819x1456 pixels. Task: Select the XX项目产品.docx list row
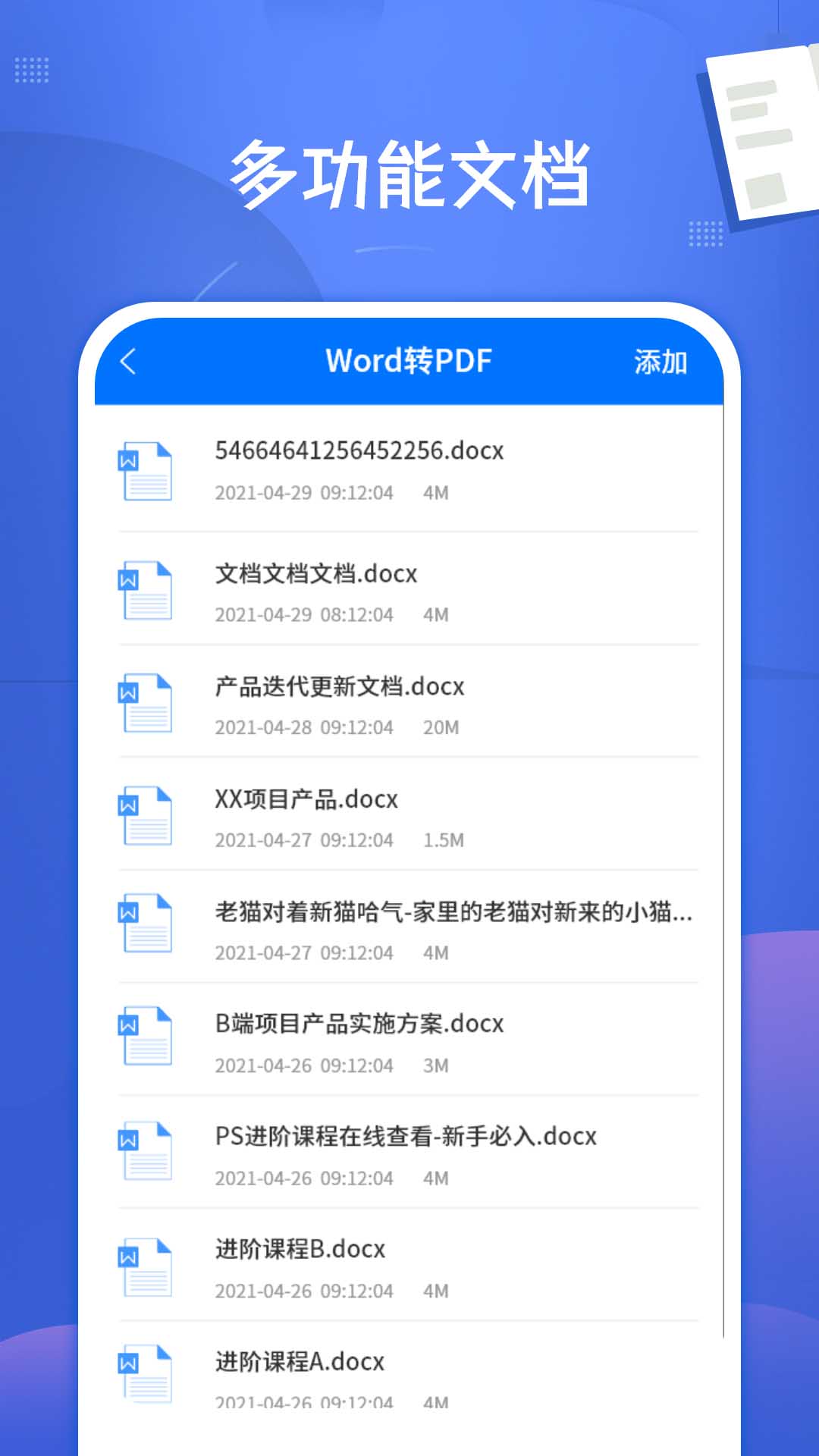tap(306, 799)
